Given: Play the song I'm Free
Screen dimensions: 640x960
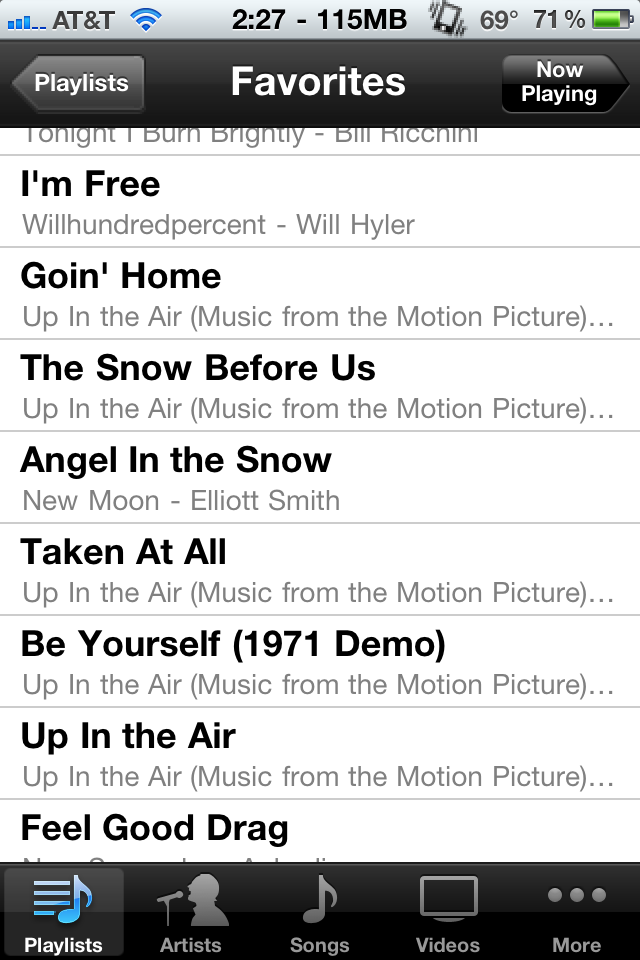Looking at the screenshot, I should click(320, 202).
